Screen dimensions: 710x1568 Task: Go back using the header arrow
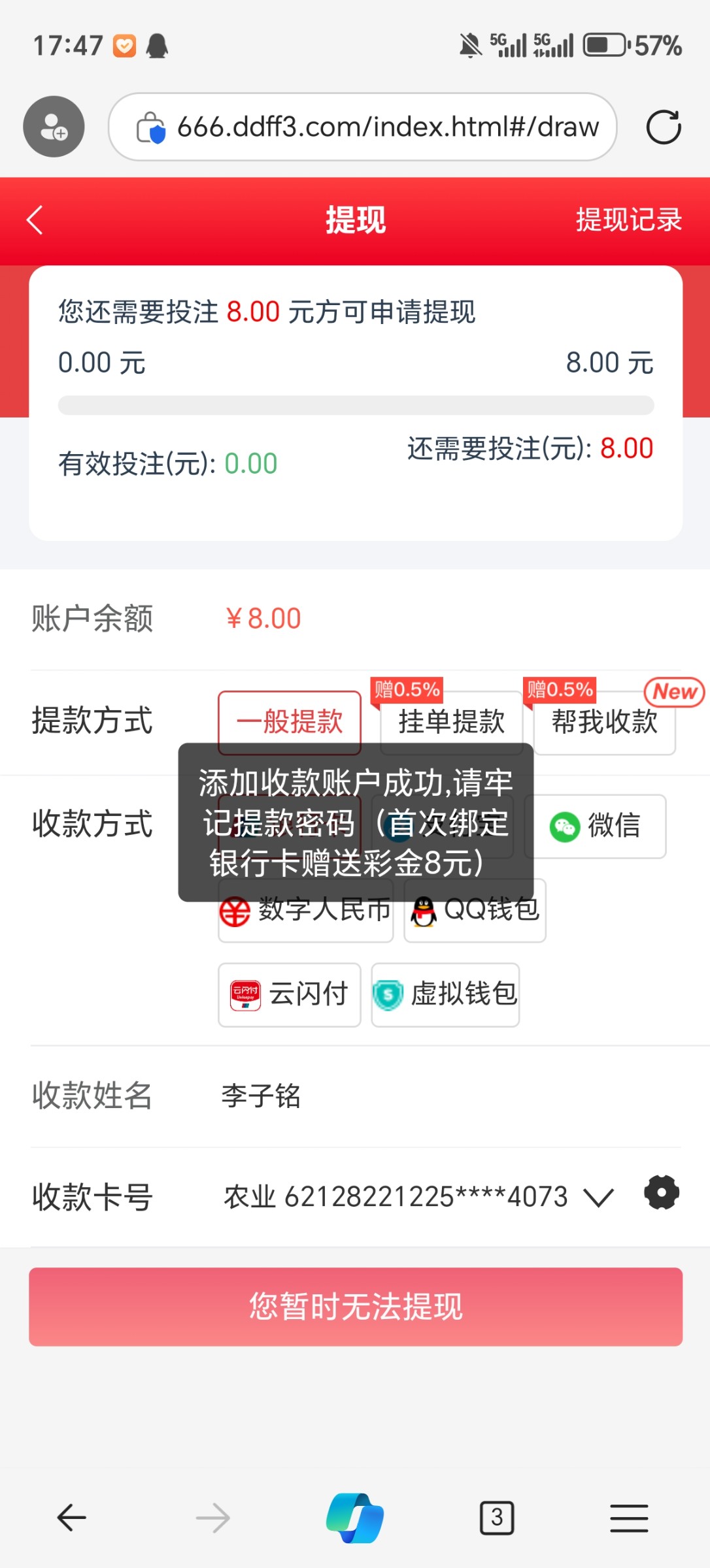coord(35,220)
